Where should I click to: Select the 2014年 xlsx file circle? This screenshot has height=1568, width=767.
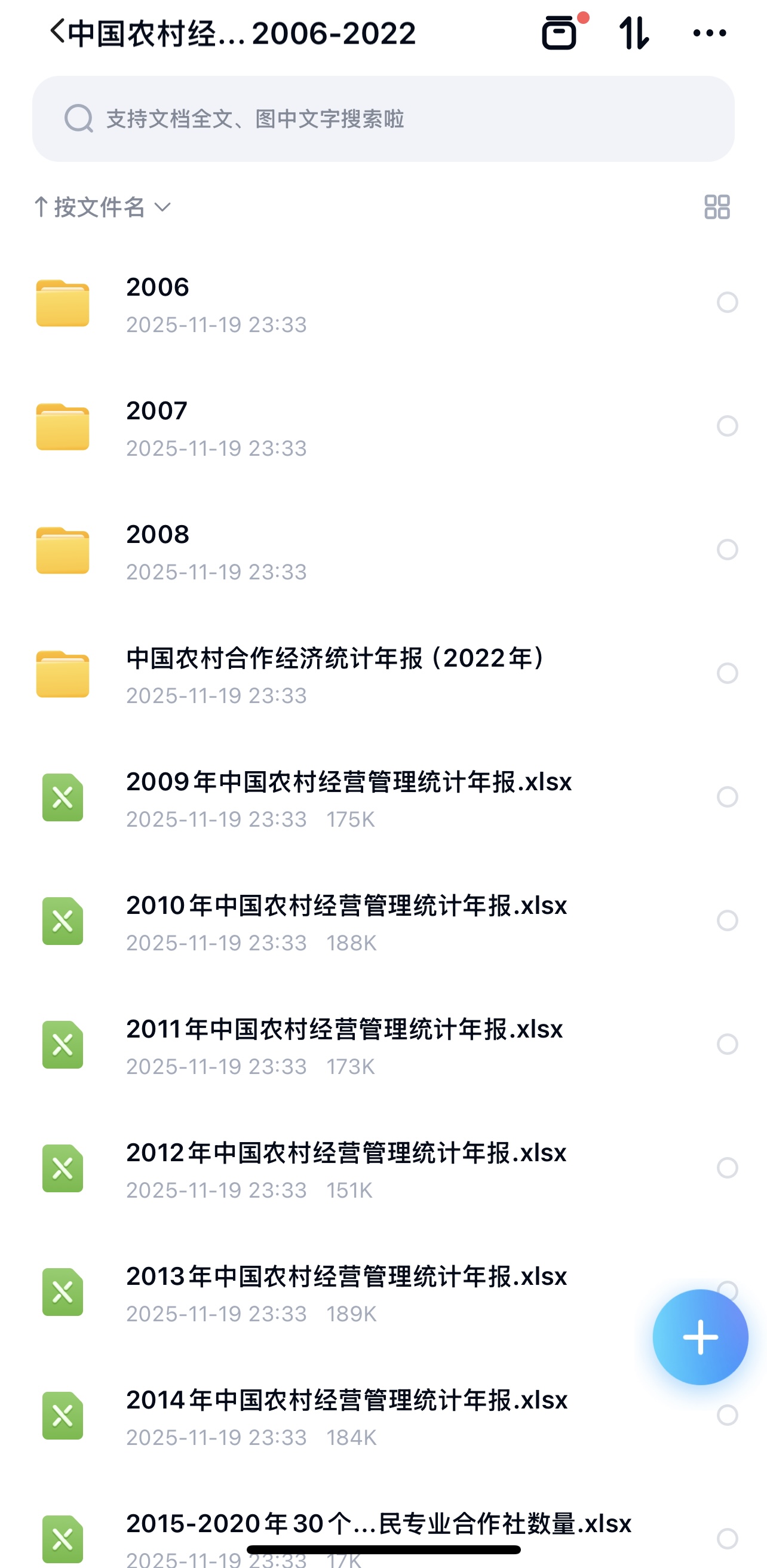(x=727, y=1415)
